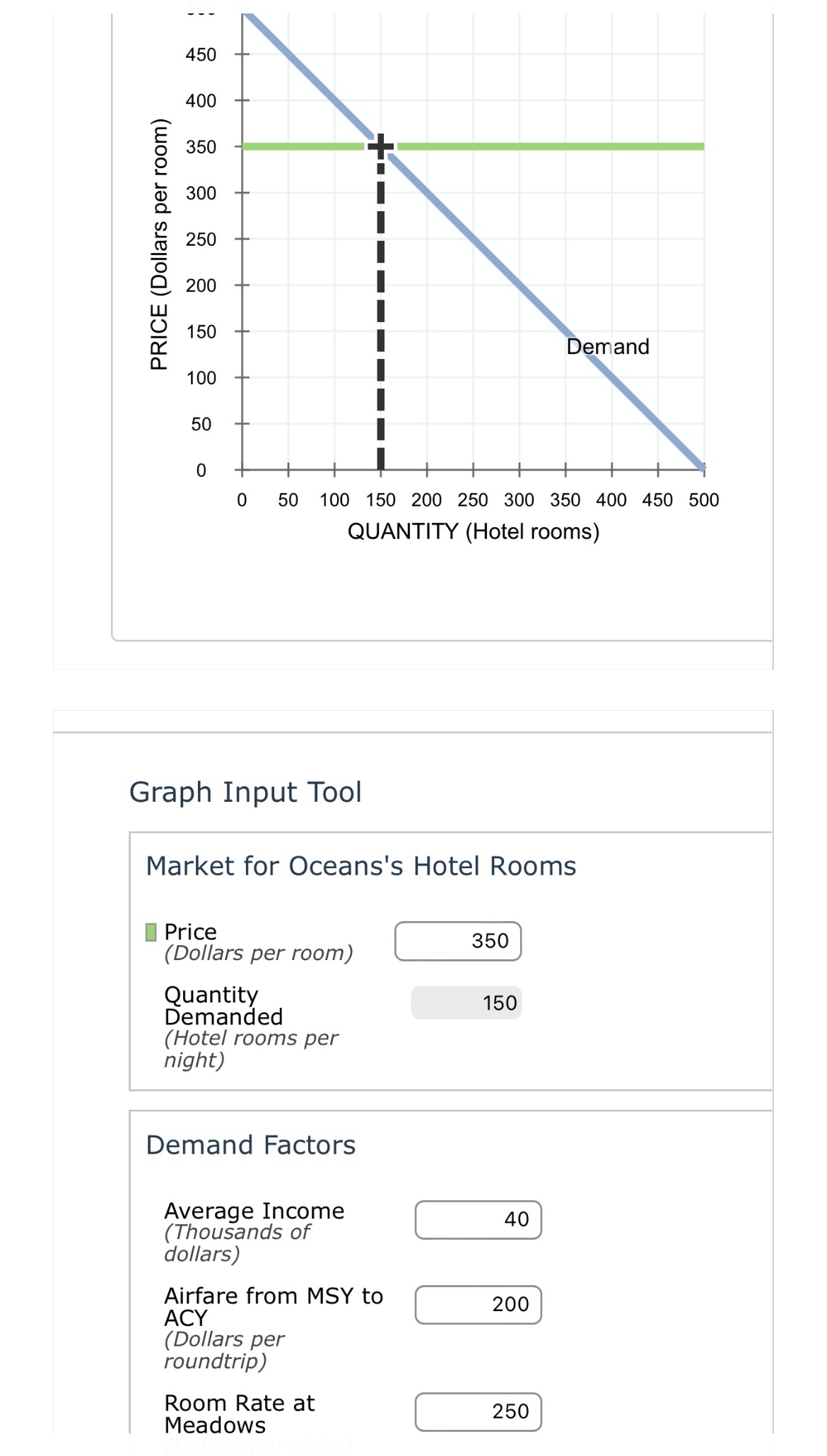Click the dashed quantity indicator line

coord(381,318)
